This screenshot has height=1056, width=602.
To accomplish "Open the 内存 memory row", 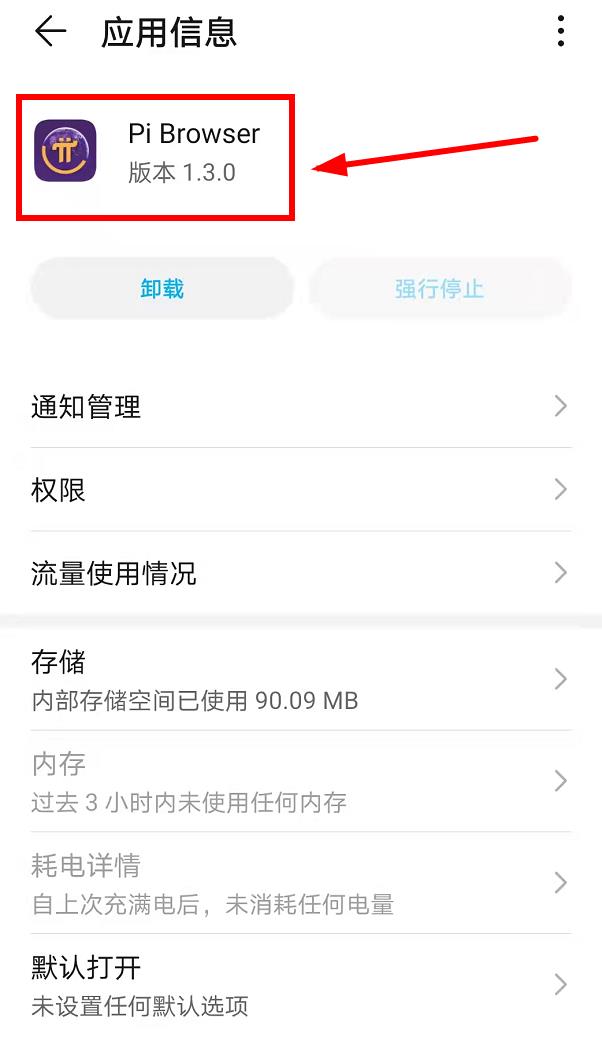I will pos(301,782).
